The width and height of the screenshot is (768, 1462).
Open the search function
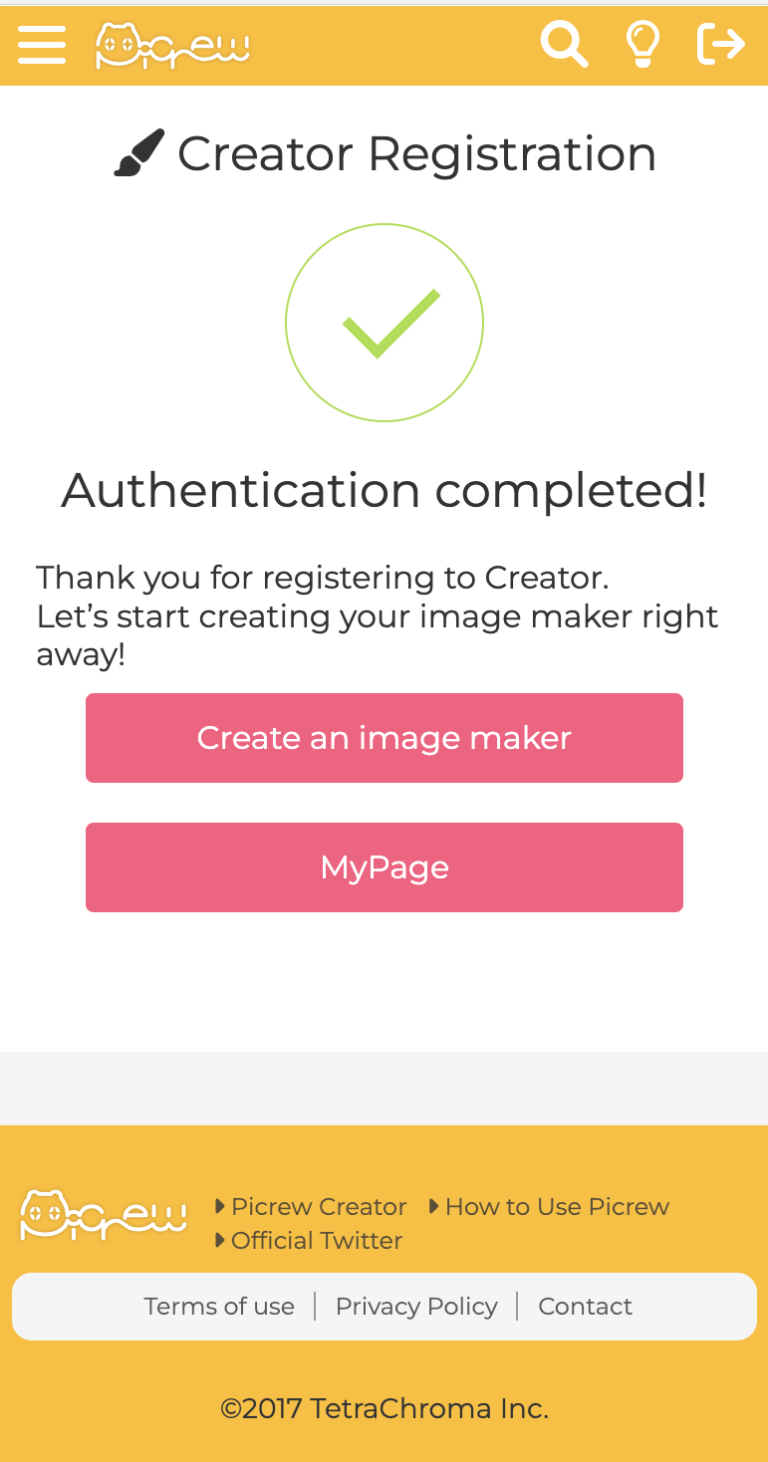pos(563,44)
